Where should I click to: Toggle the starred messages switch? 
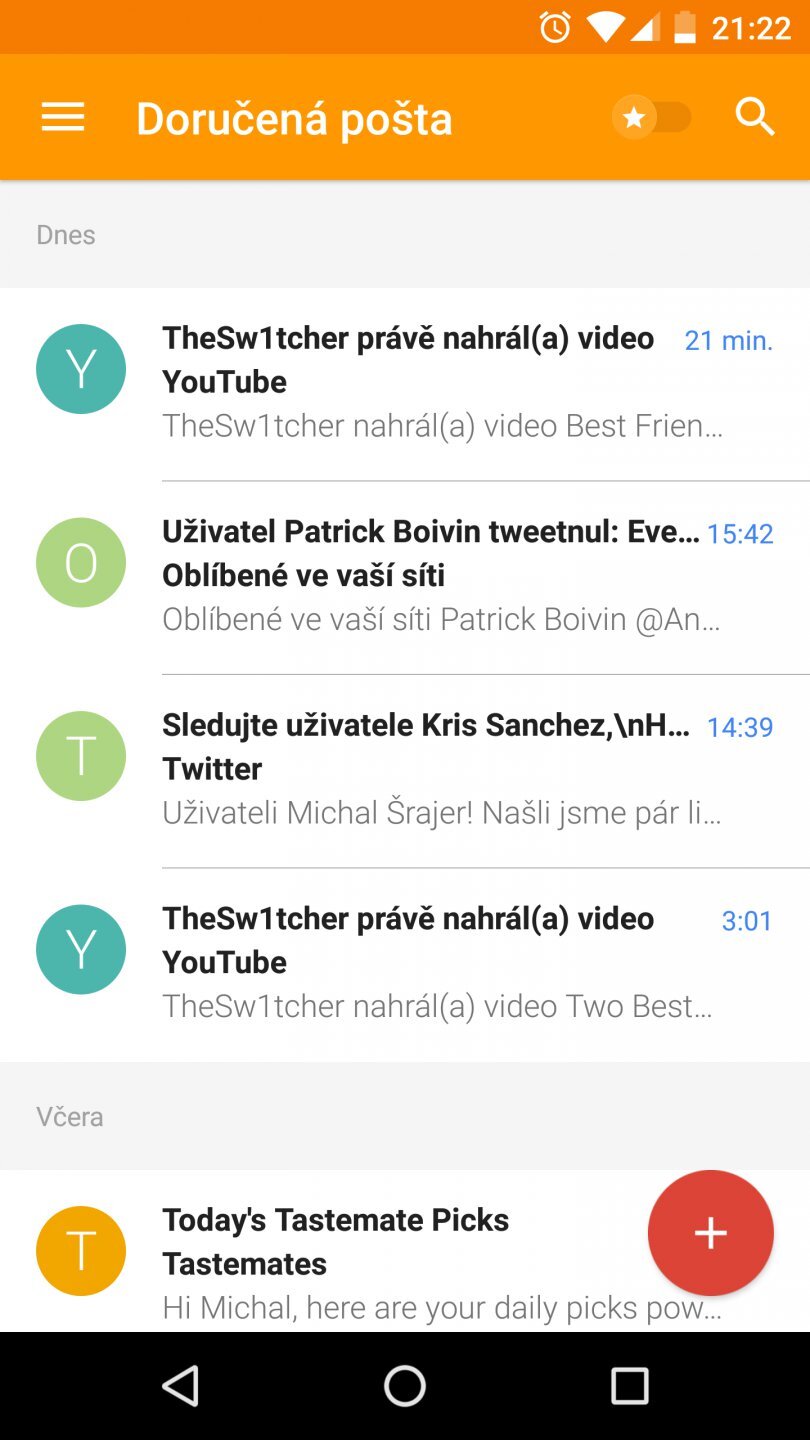[652, 118]
